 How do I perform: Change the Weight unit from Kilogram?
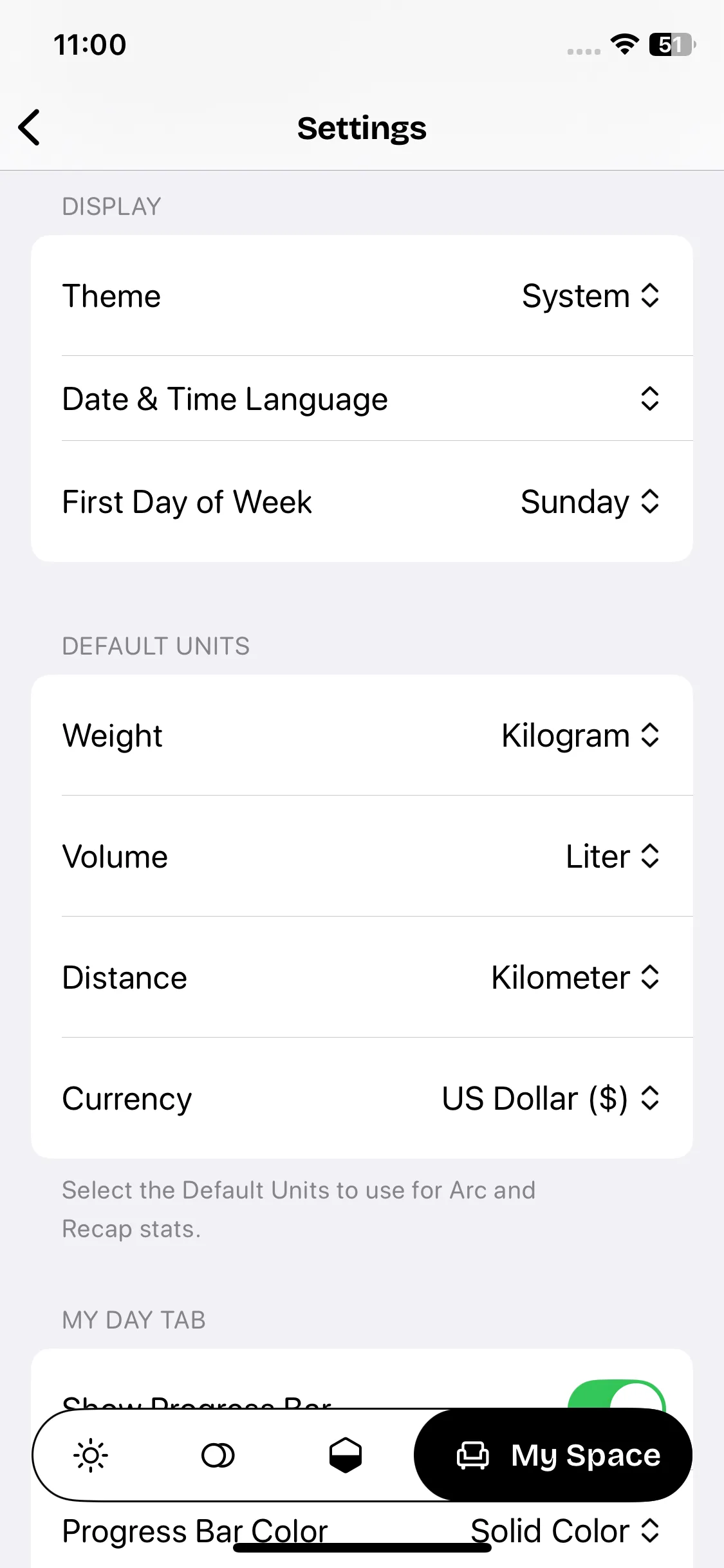[580, 736]
